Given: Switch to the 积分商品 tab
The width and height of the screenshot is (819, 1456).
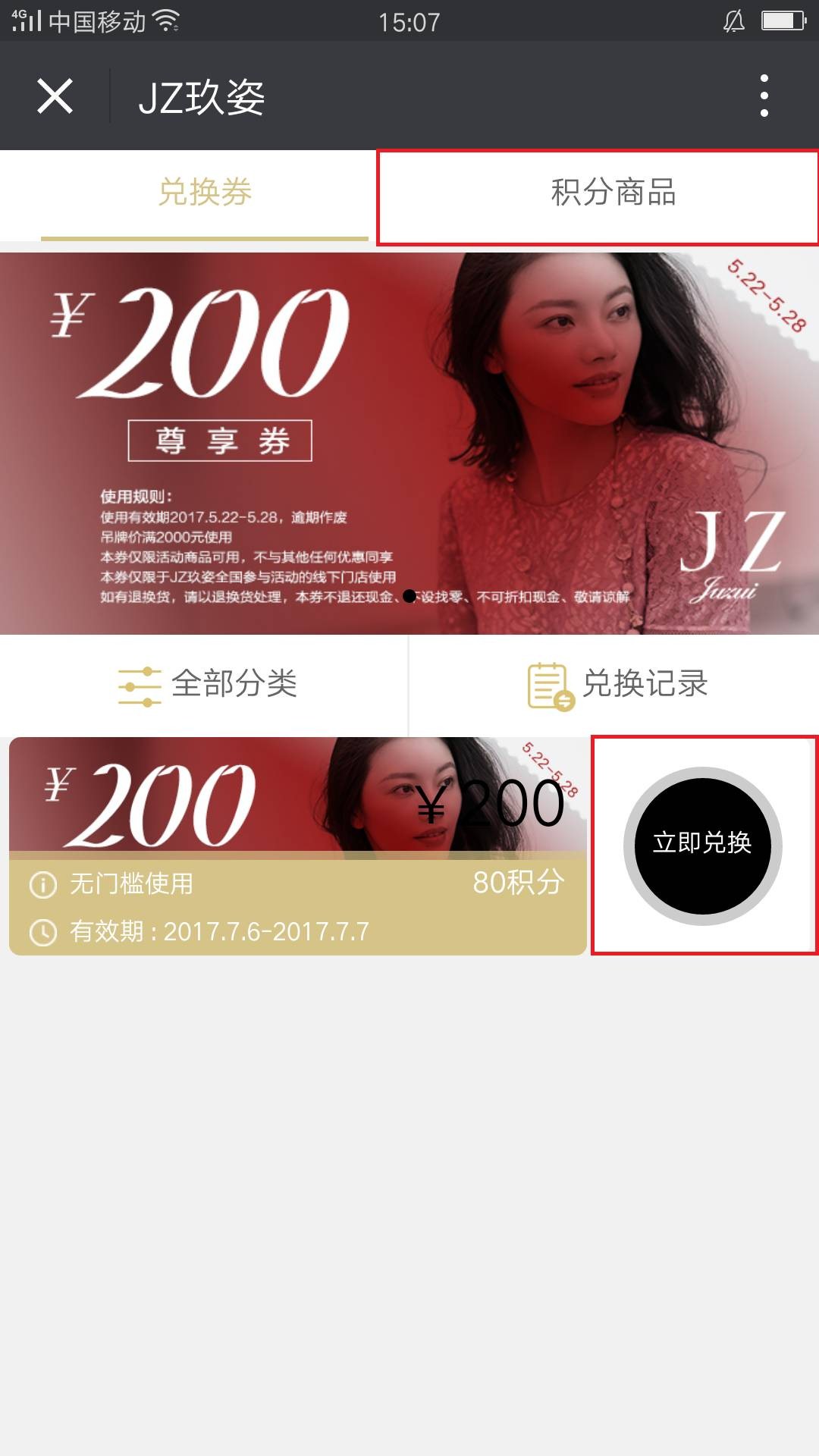Looking at the screenshot, I should tap(613, 193).
